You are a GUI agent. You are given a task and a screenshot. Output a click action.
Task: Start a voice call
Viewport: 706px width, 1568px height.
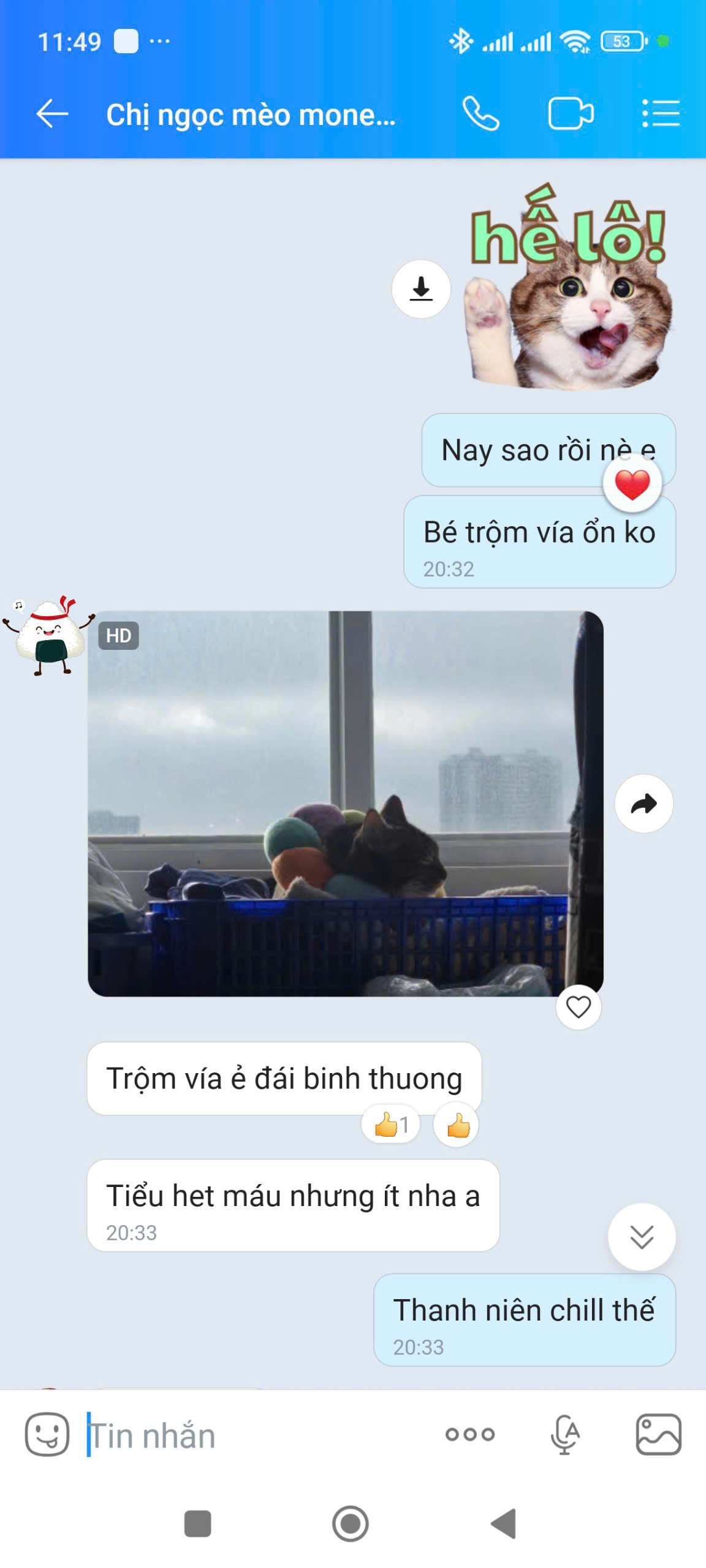tap(481, 114)
